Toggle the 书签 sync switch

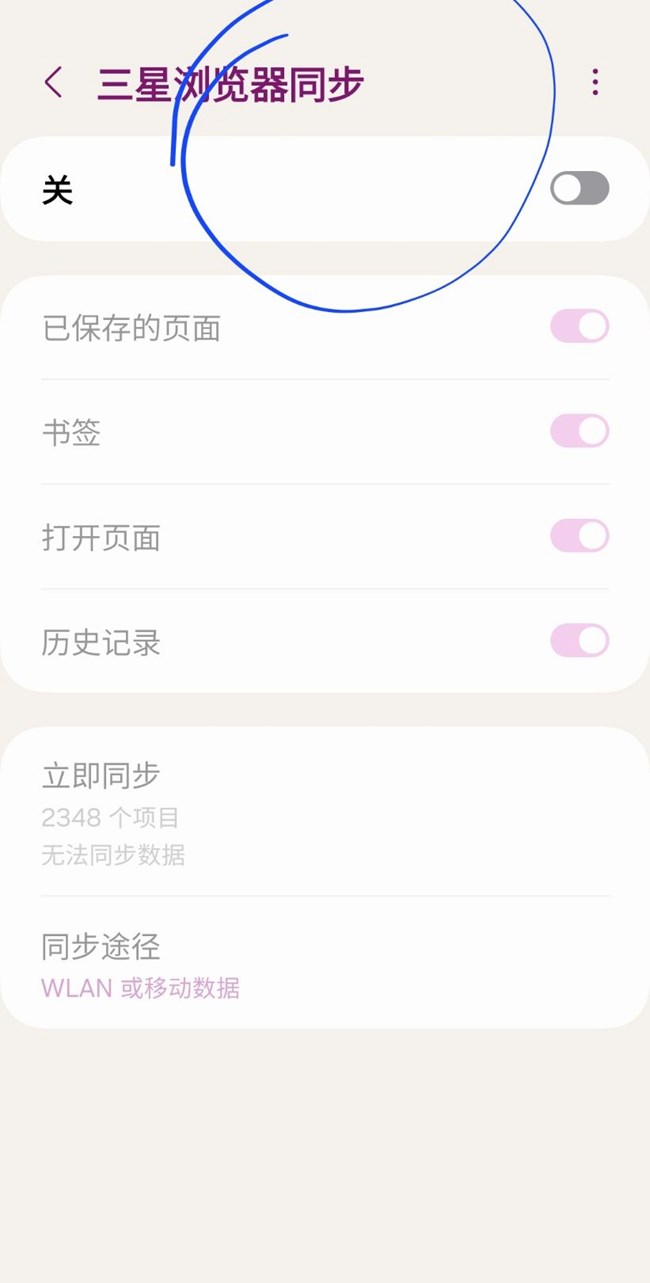tap(579, 431)
